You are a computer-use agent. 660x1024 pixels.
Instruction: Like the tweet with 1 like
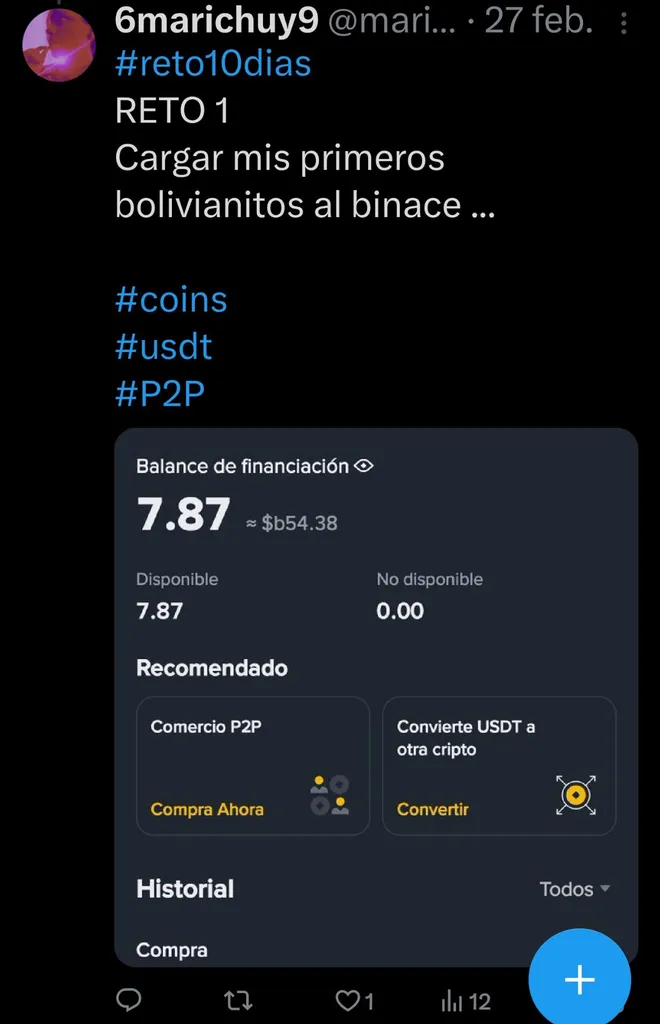[x=353, y=1000]
